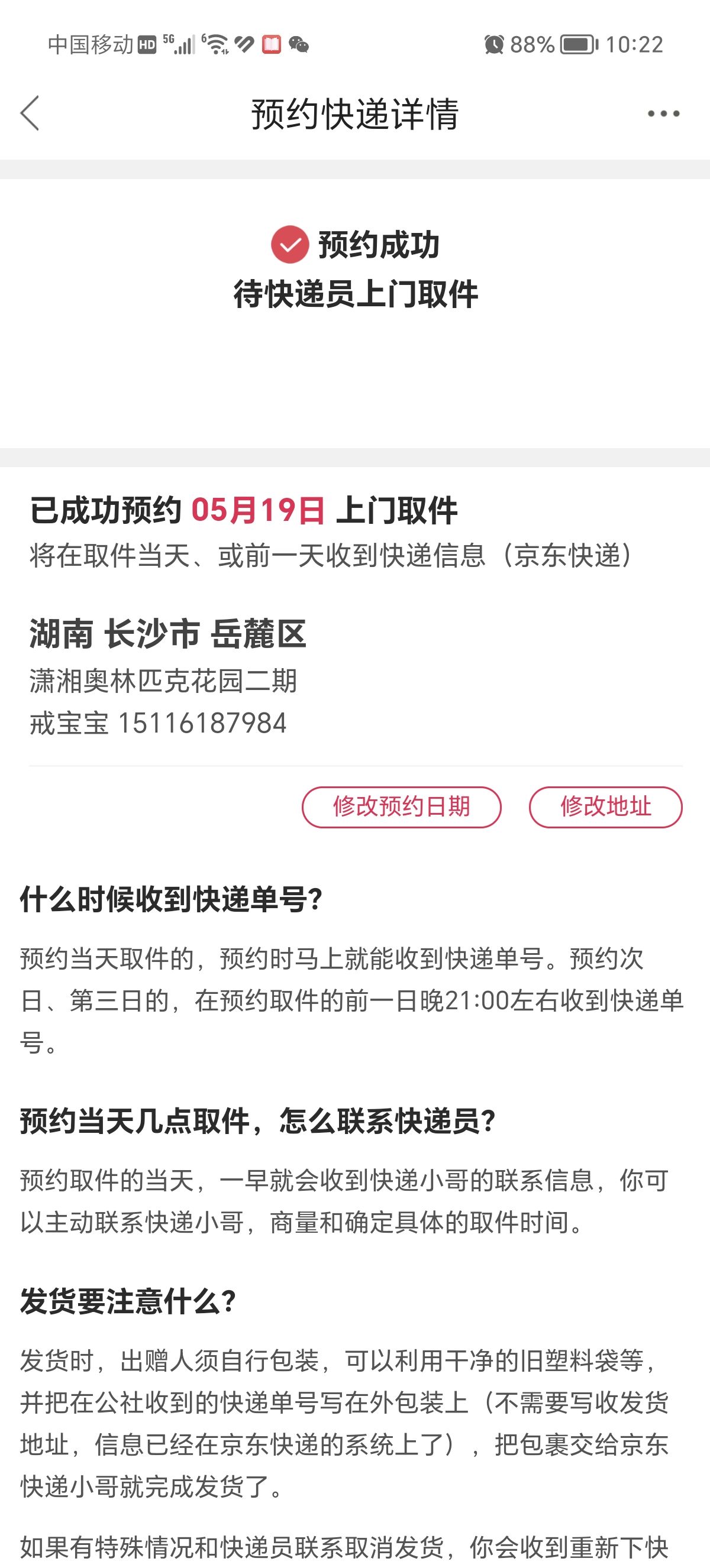Go back using the top-left arrow
Screen dimensions: 710x1568
tap(30, 113)
